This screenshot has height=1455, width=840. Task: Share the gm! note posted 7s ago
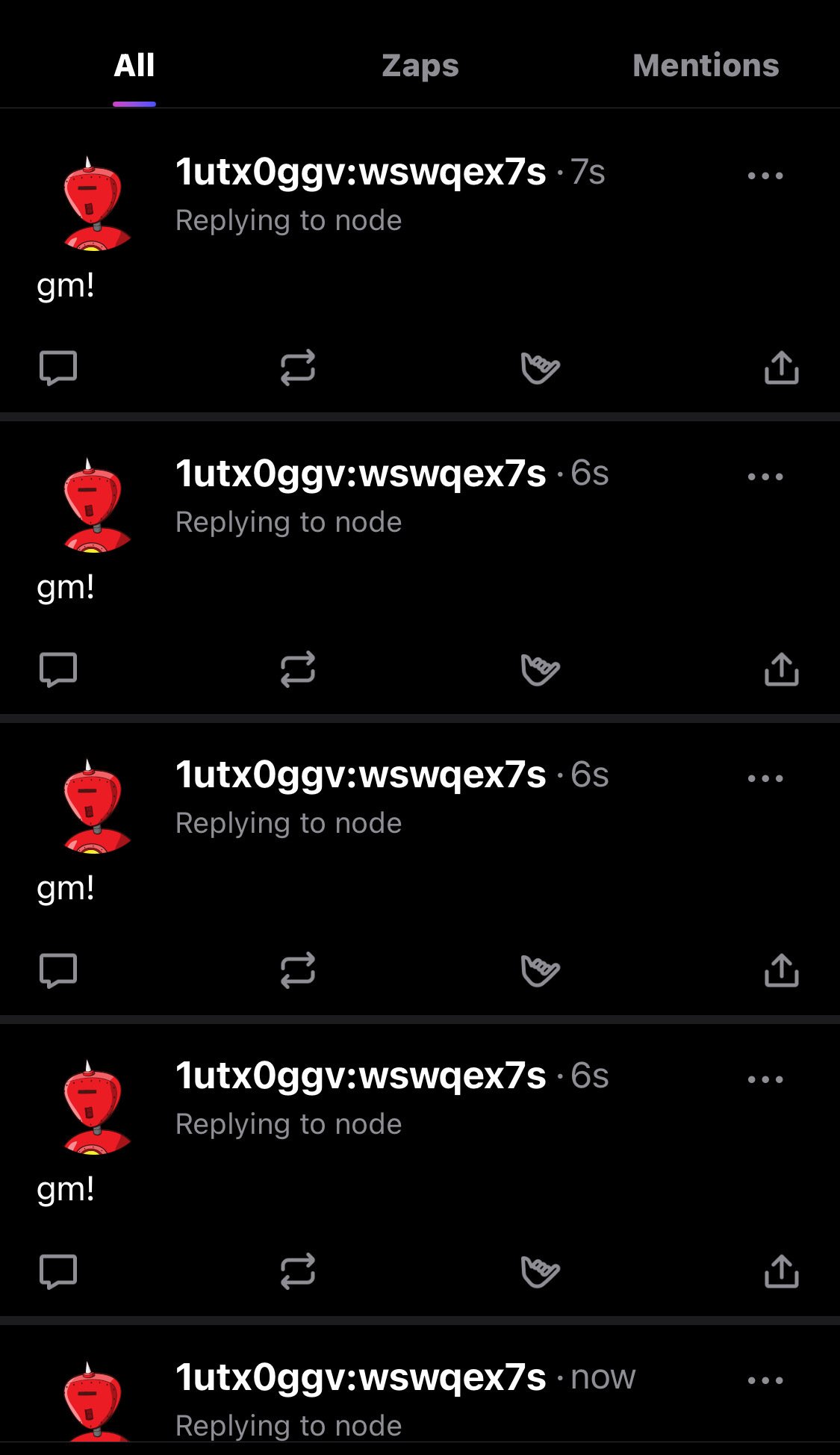(781, 367)
